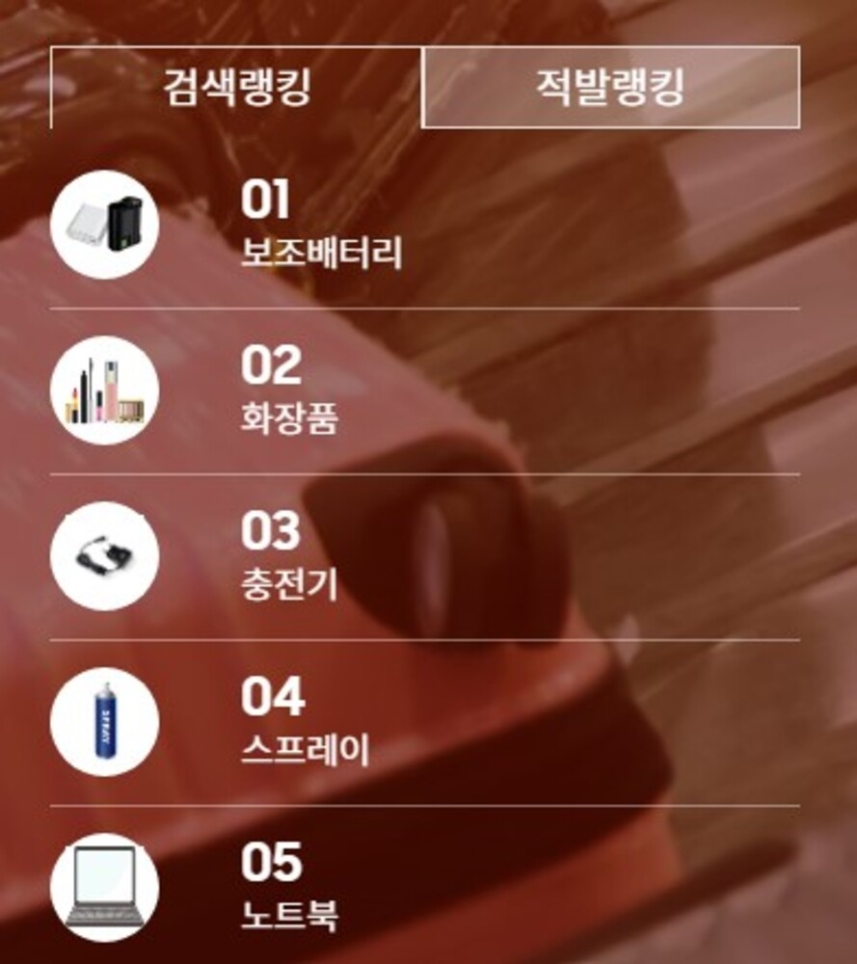
Task: Switch to the 적발랭킹 tab
Action: click(x=610, y=88)
